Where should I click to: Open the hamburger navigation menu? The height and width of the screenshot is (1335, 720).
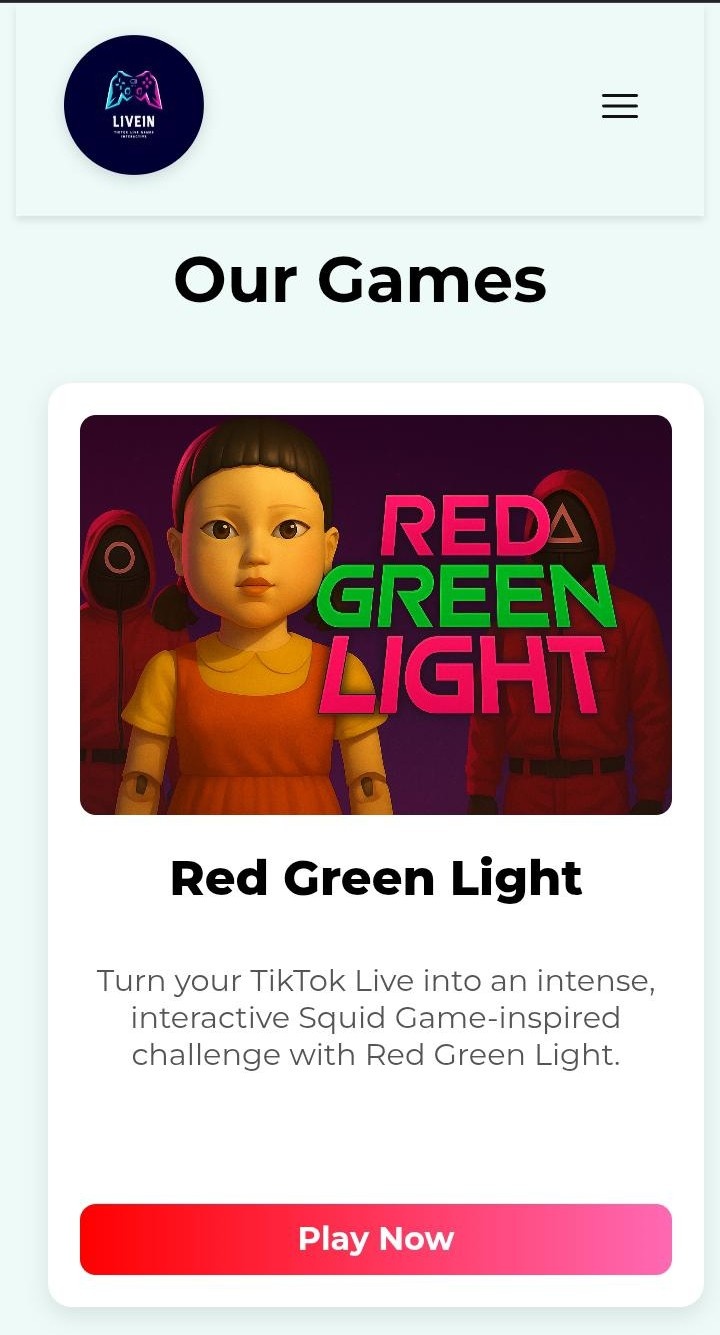pos(619,106)
